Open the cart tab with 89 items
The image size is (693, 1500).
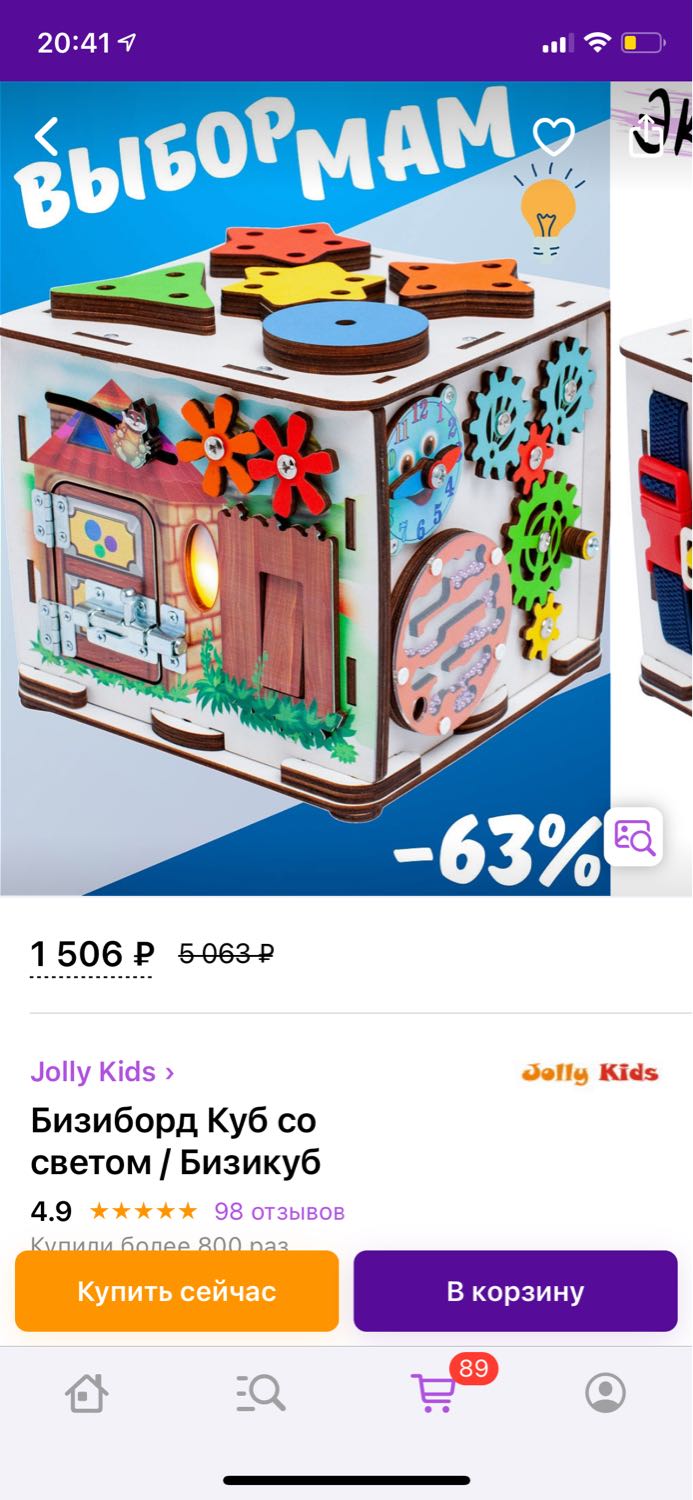point(435,1391)
